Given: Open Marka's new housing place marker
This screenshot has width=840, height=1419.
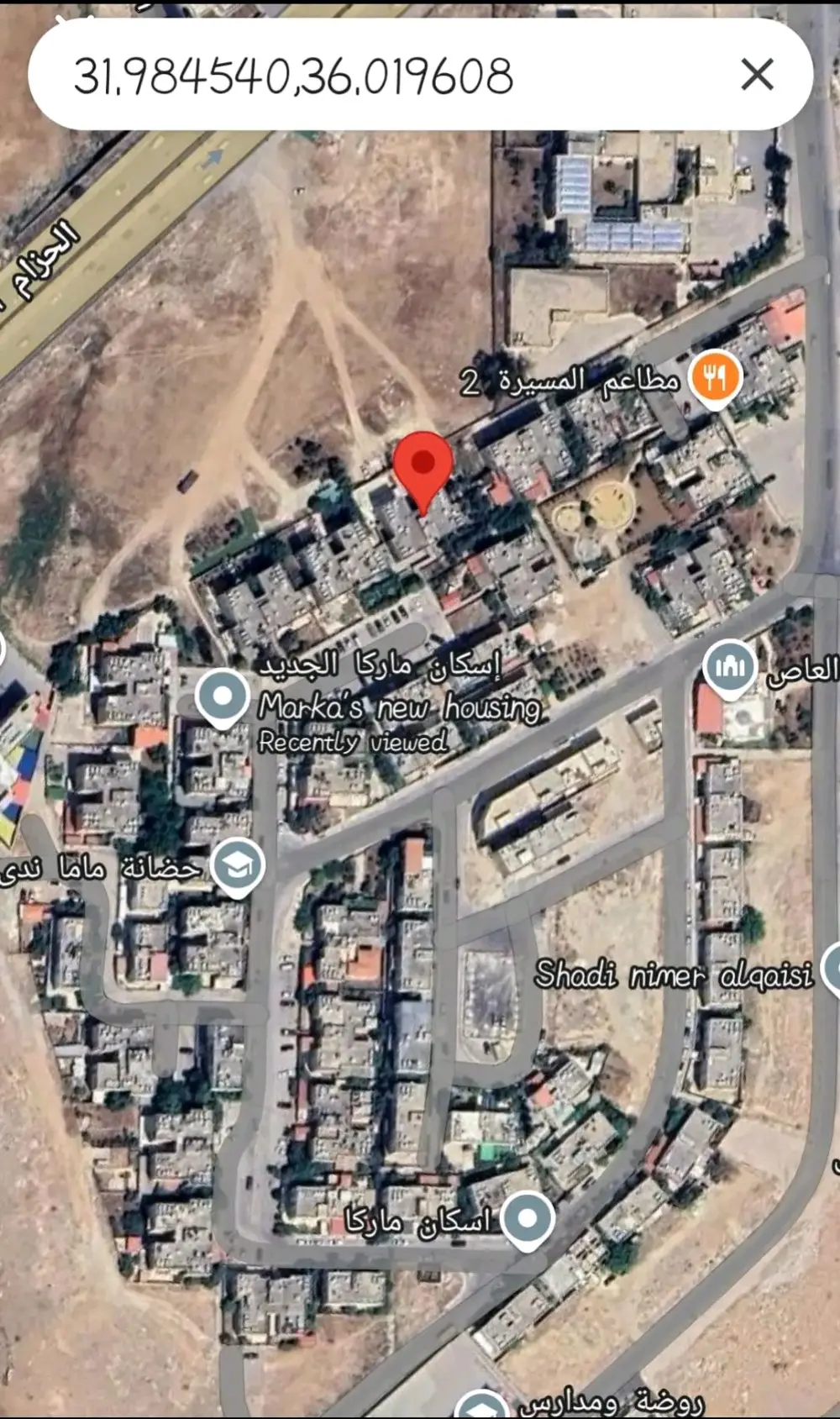Looking at the screenshot, I should (222, 696).
